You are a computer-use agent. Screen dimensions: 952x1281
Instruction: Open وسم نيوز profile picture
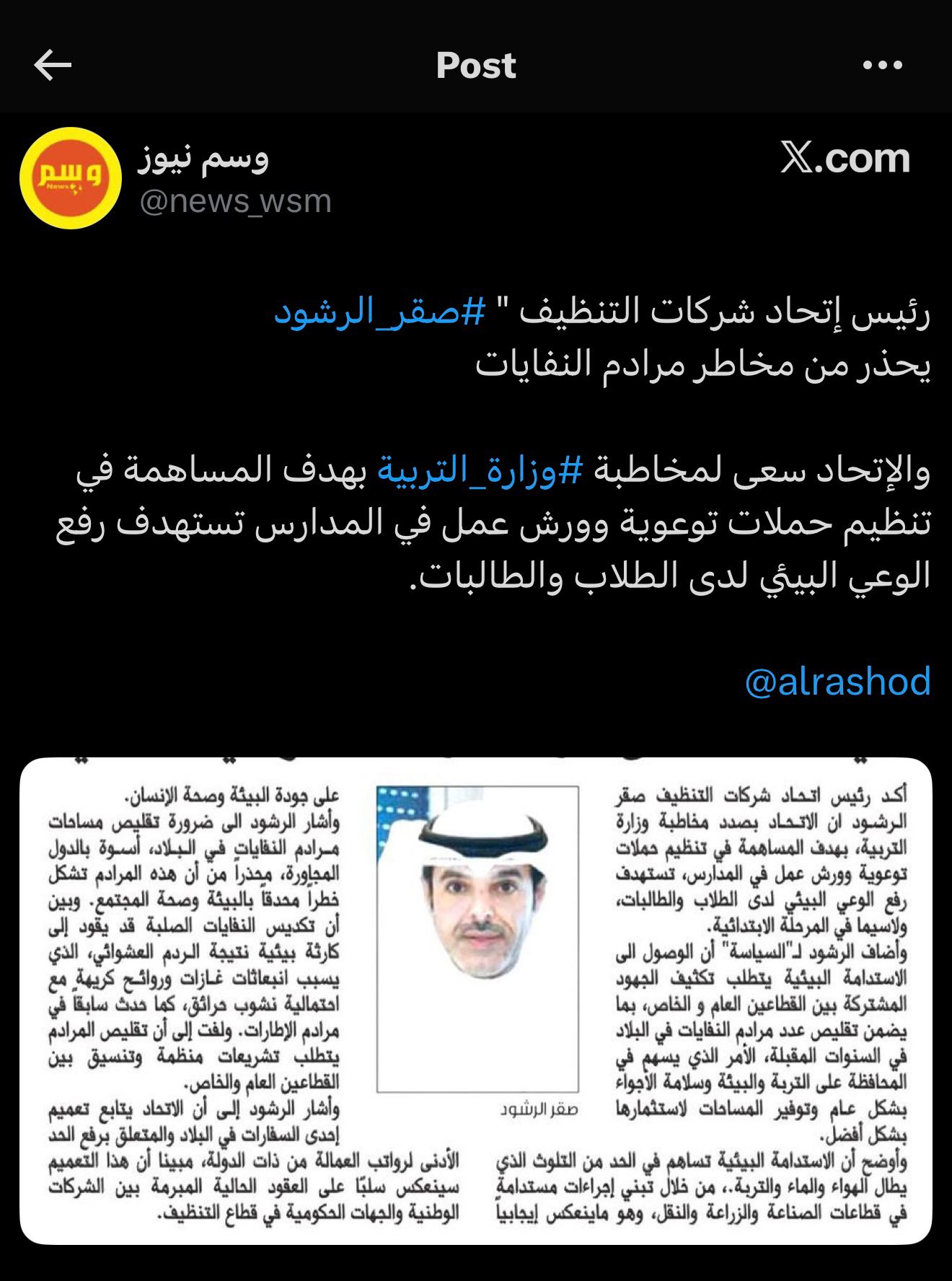[x=71, y=178]
